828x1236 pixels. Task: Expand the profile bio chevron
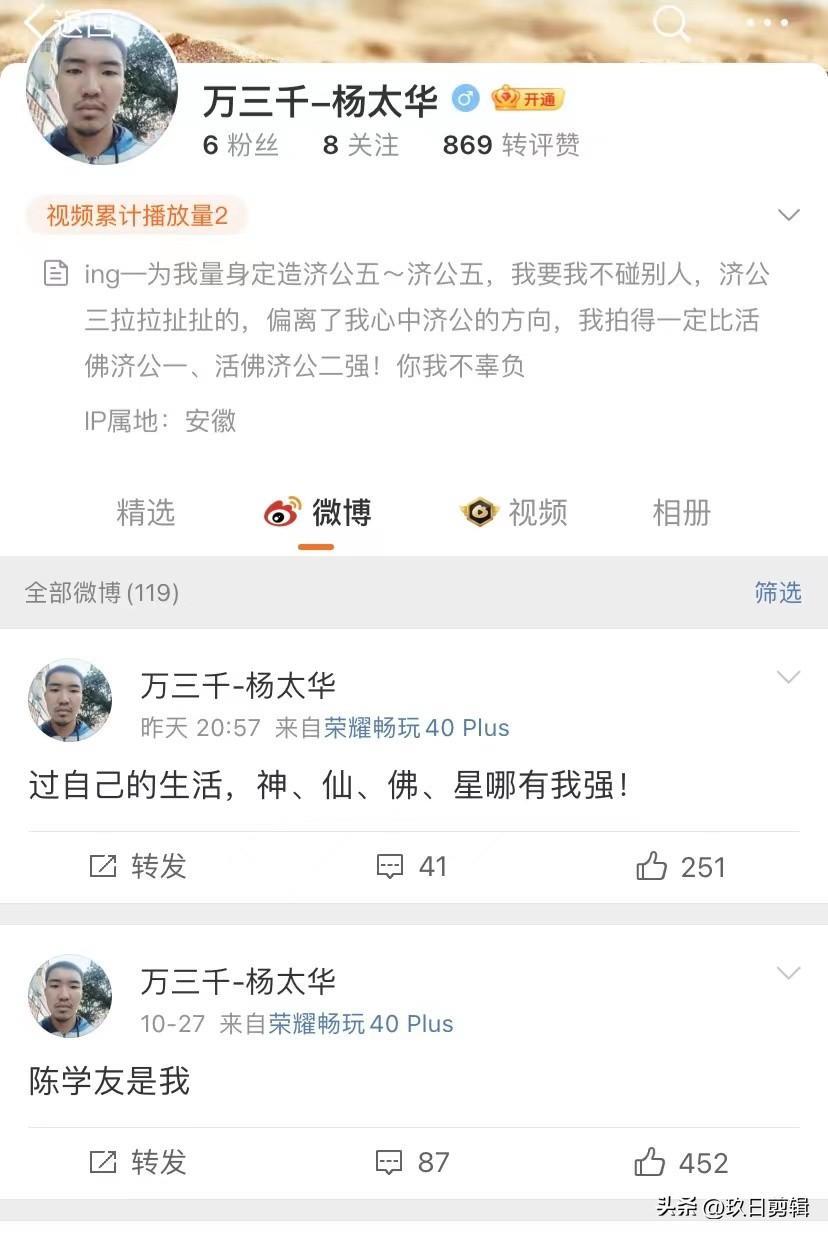pyautogui.click(x=789, y=215)
